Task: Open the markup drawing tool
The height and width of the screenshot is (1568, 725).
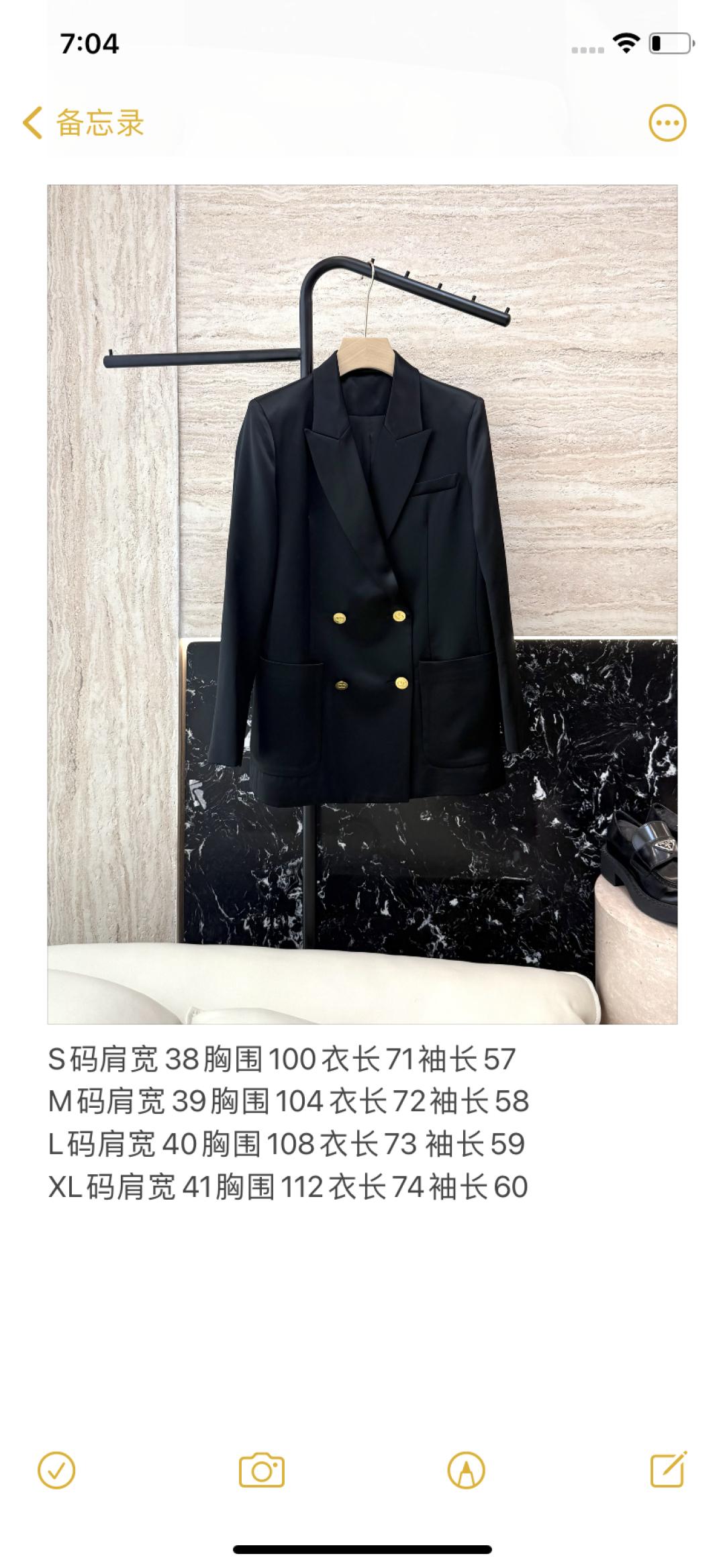Action: 466,1471
